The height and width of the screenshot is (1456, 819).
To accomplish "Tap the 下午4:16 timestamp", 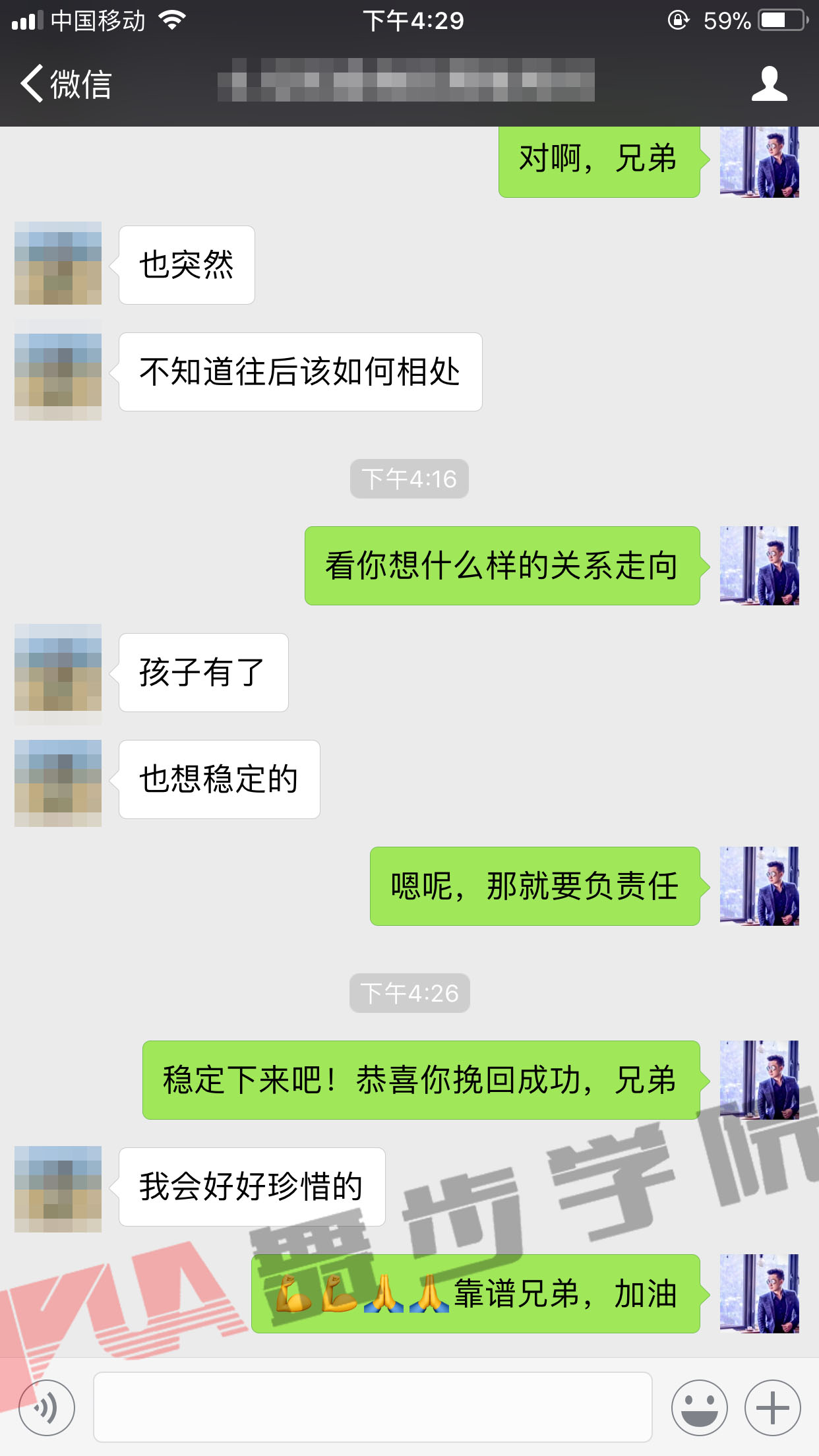I will coord(409,480).
